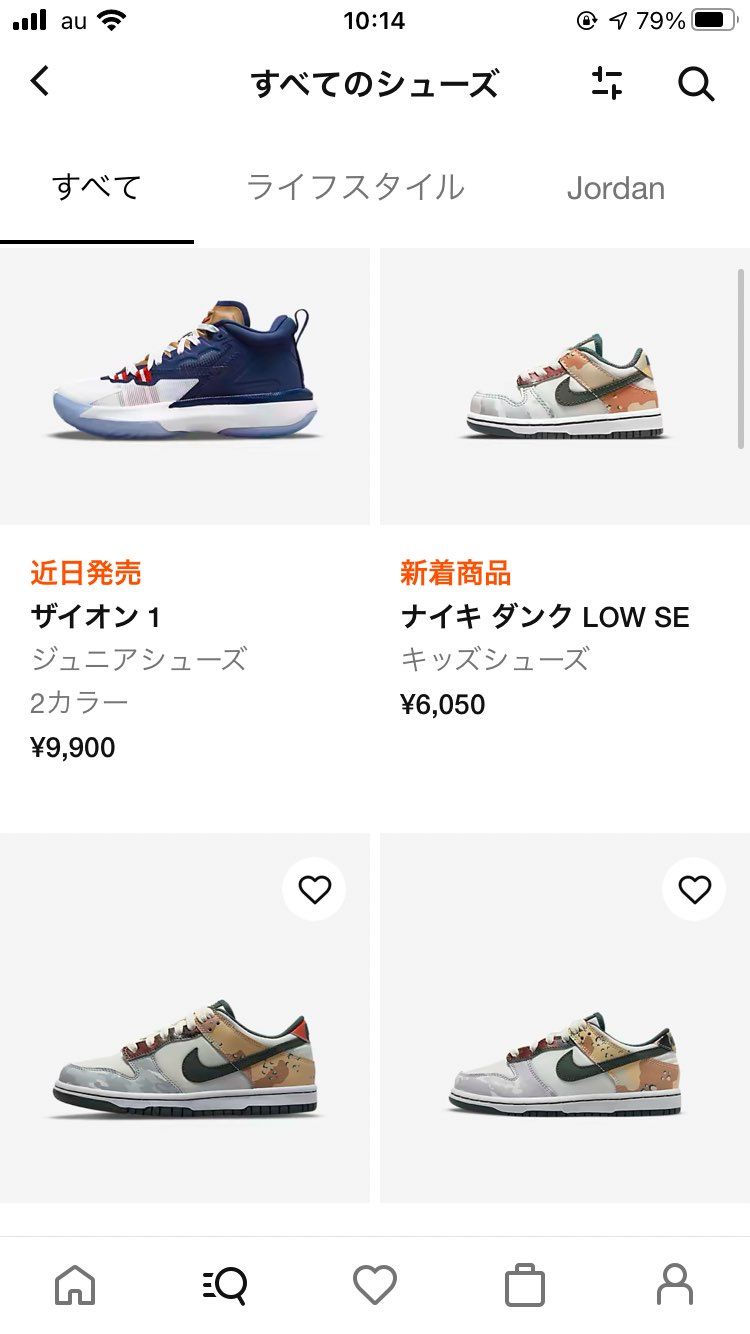Open the shopping Bag icon
Screen dimensions: 750x1334
(525, 1286)
